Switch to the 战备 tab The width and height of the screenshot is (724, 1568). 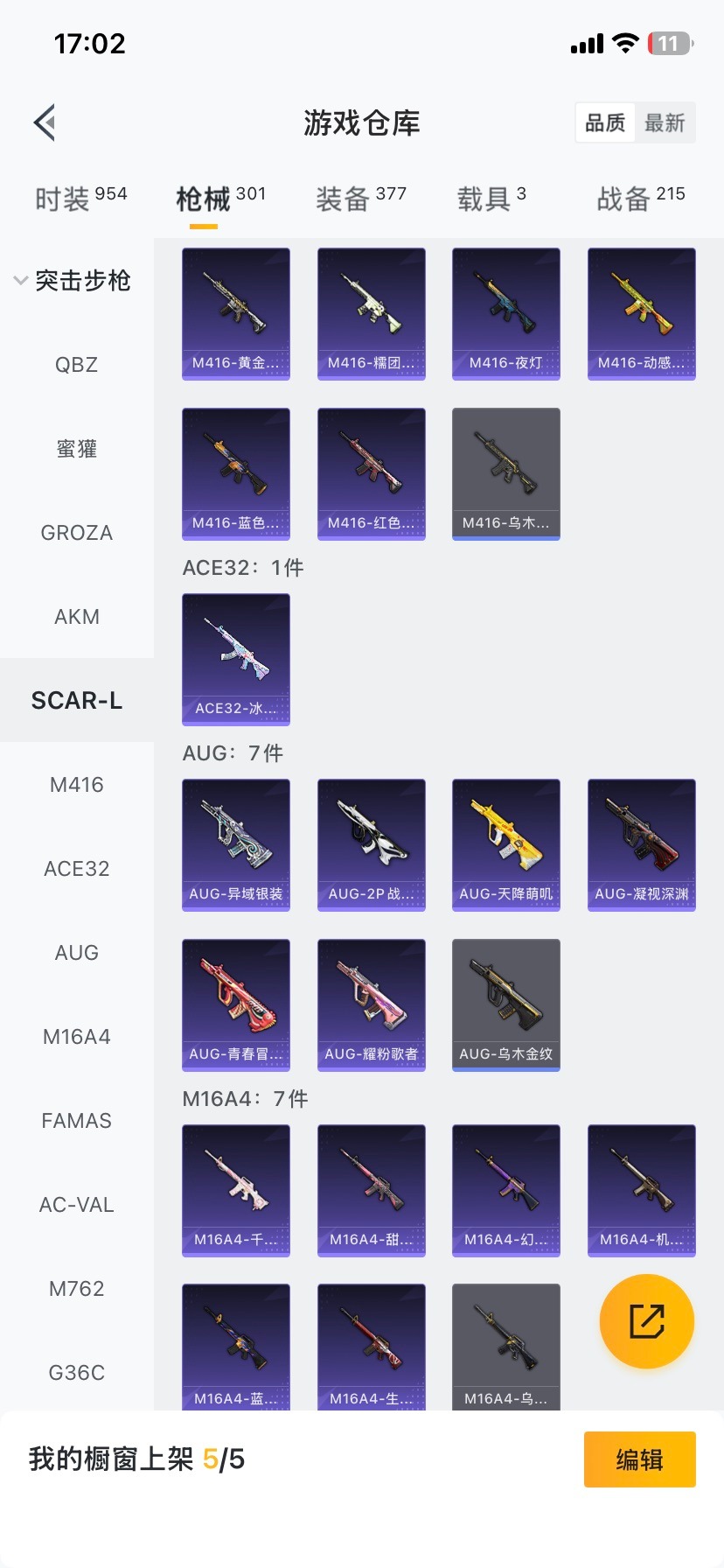point(640,199)
